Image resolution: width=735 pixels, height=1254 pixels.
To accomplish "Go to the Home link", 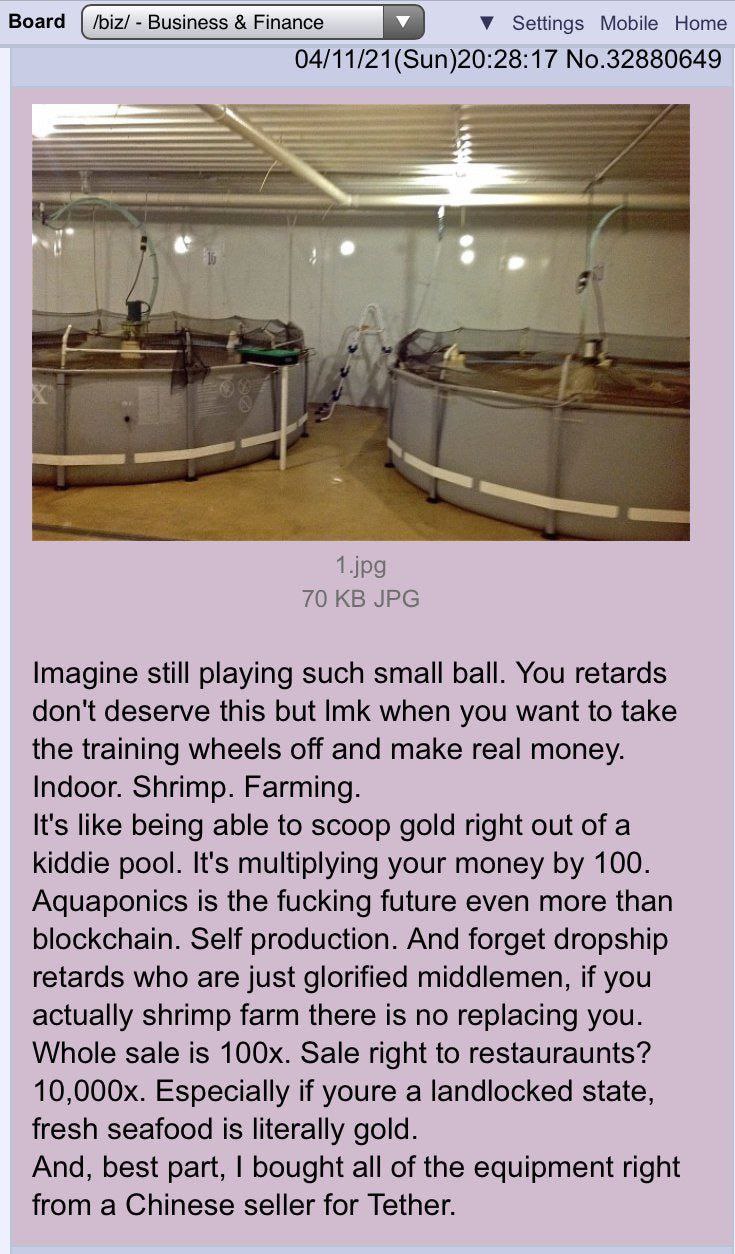I will click(x=700, y=23).
